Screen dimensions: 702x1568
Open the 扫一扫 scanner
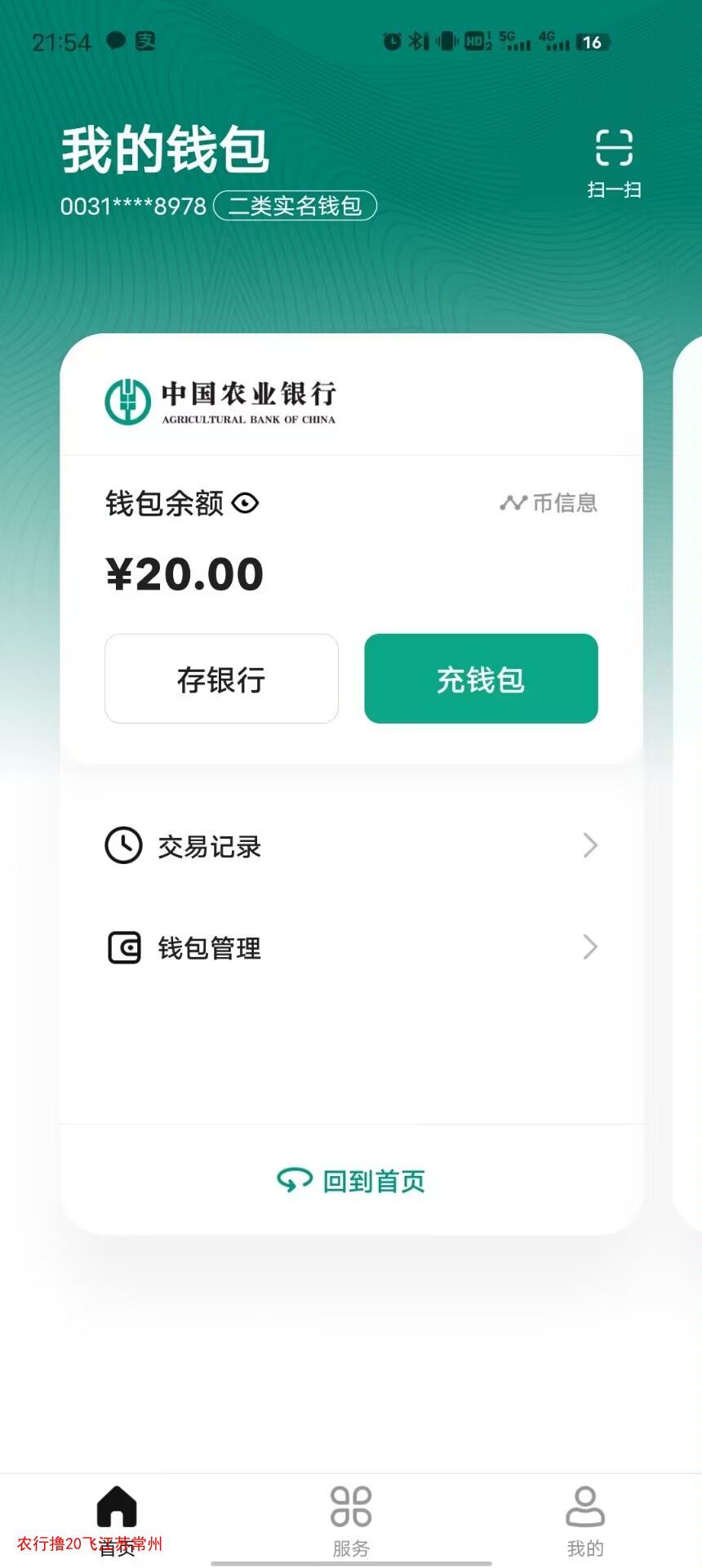coord(614,162)
